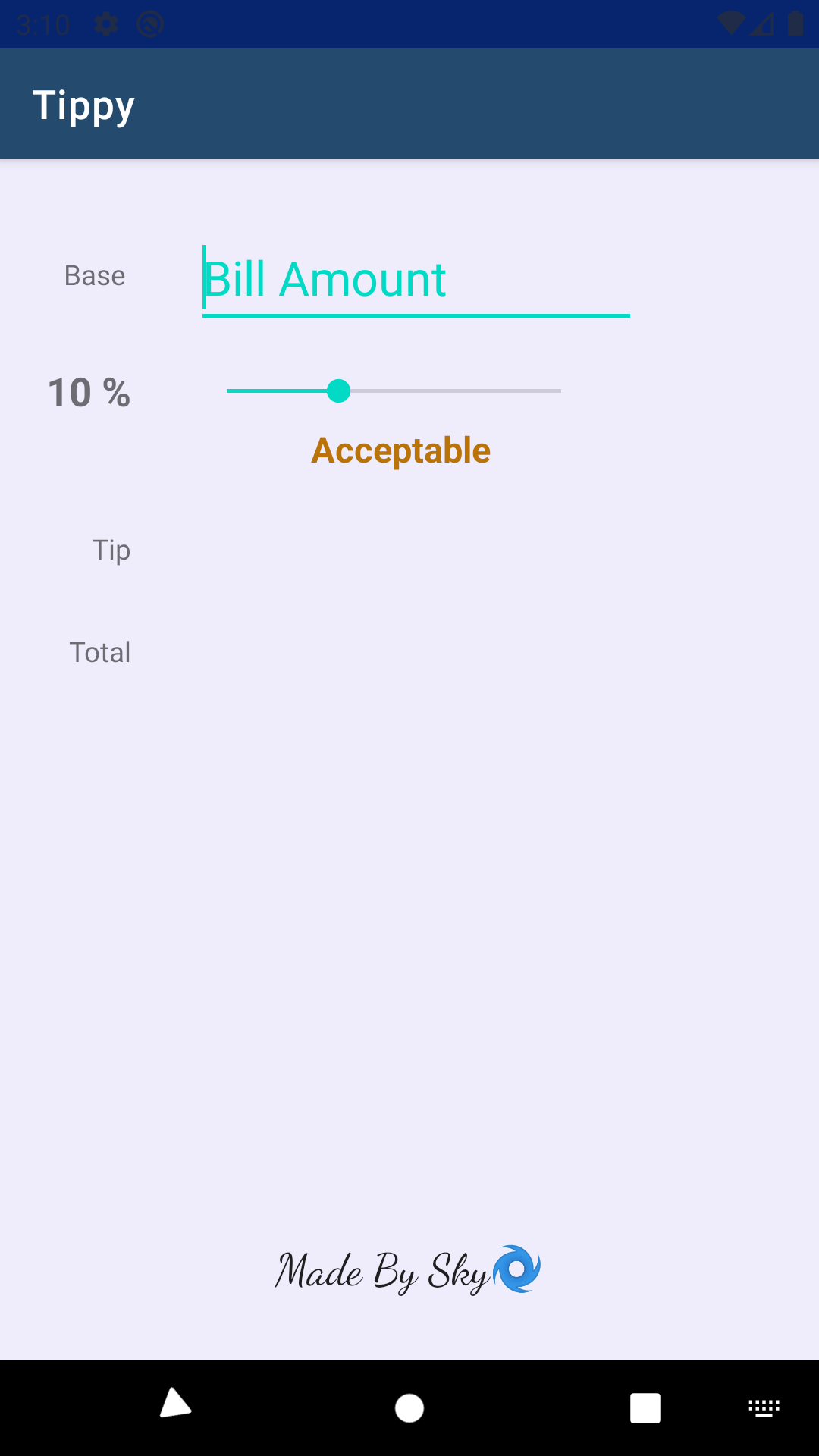Tap the do-not-disturb status bar icon
The width and height of the screenshot is (819, 1456).
[149, 23]
